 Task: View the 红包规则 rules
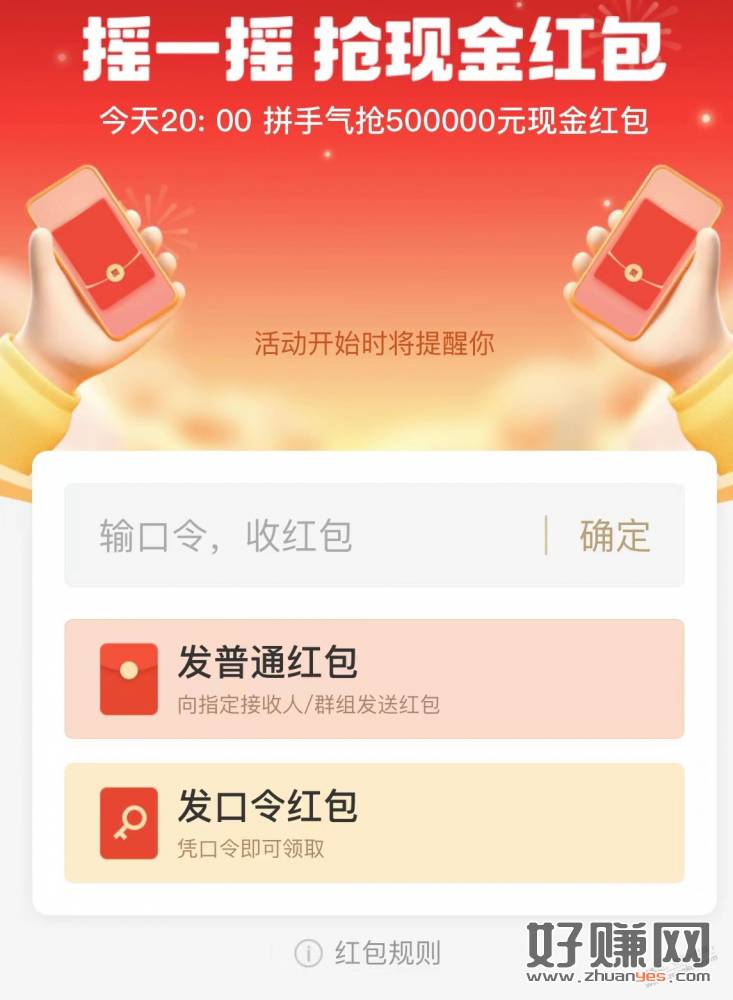click(x=368, y=953)
